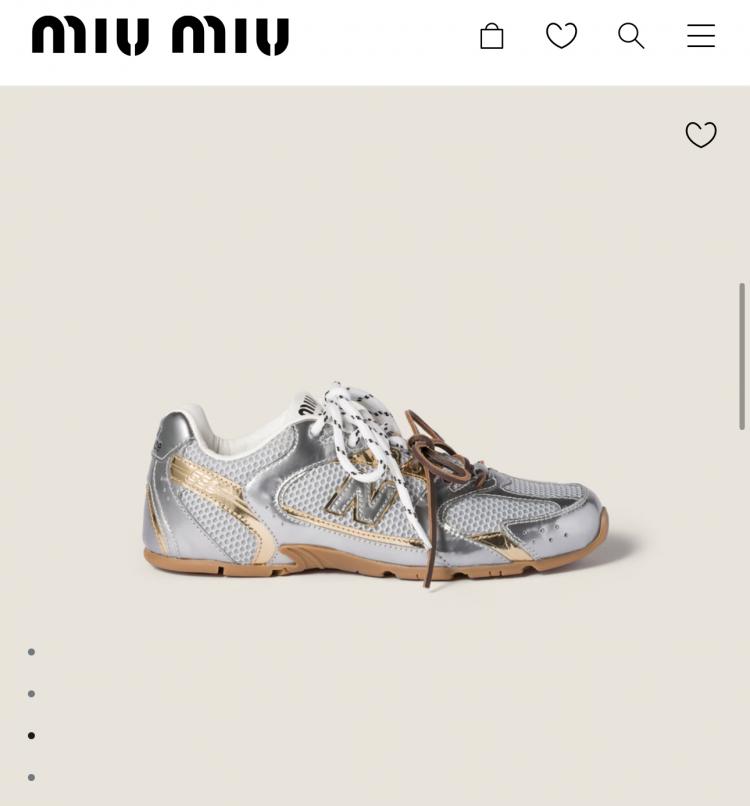Jump to the fourth image dot
The height and width of the screenshot is (806, 750).
point(31,777)
